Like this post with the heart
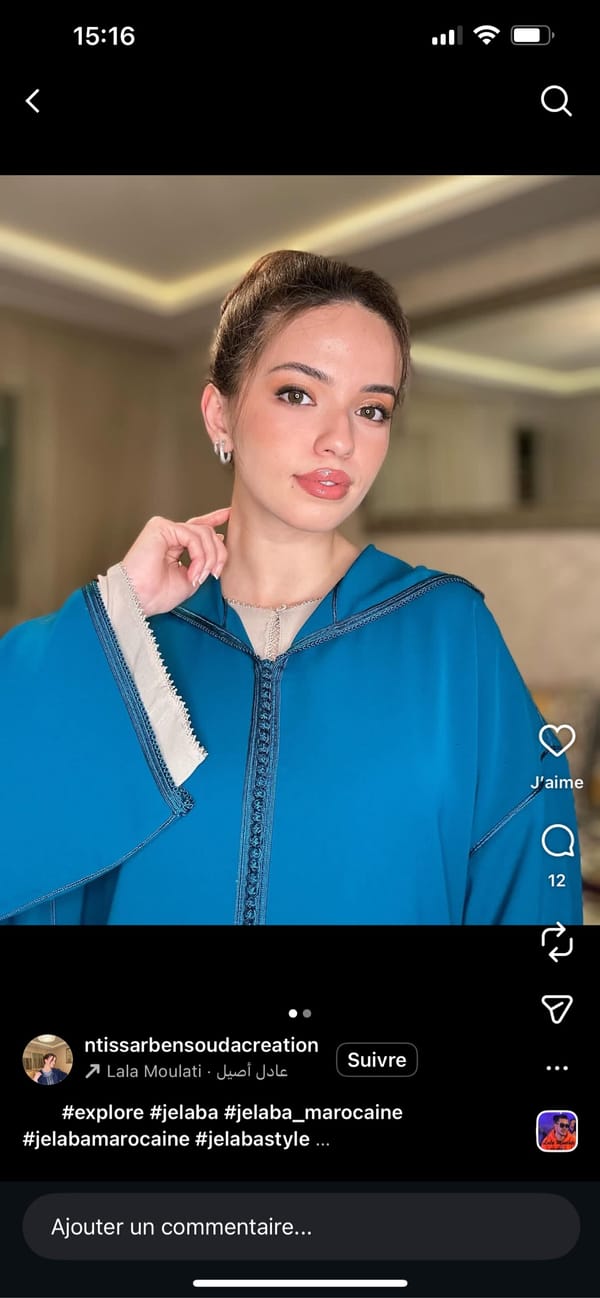The width and height of the screenshot is (600, 1298). coord(556,741)
